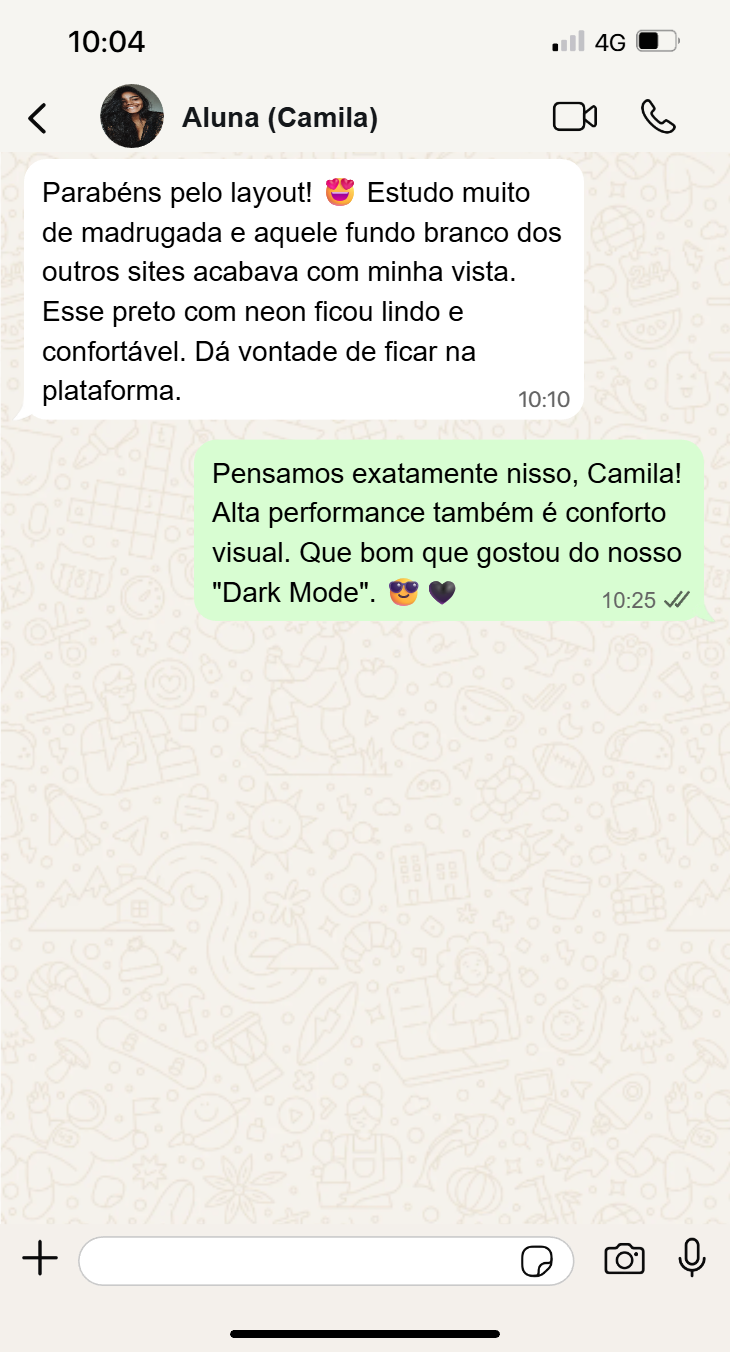Tap the battery indicator in the status bar
Viewport: 730px width, 1352px height.
[x=655, y=42]
